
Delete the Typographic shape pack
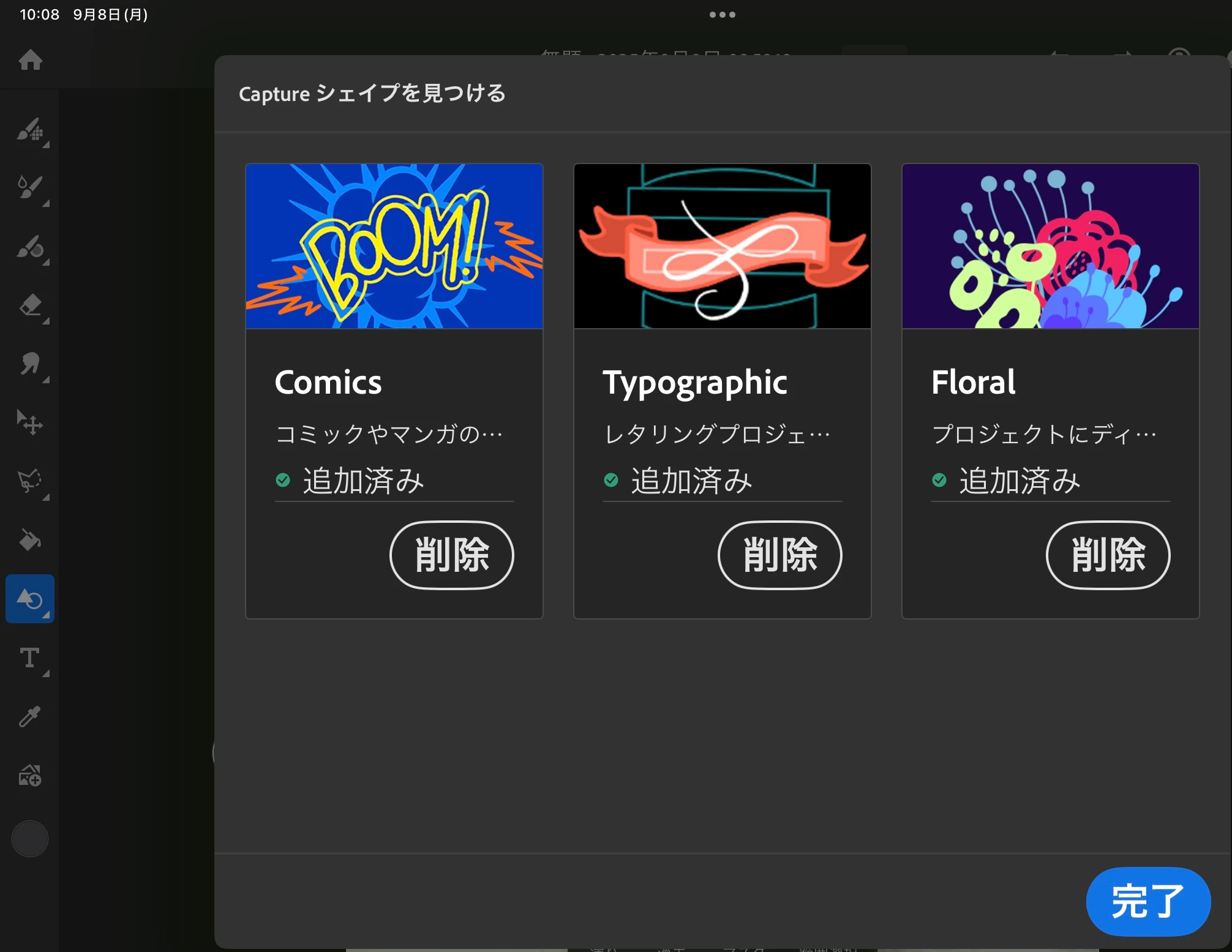click(x=779, y=555)
